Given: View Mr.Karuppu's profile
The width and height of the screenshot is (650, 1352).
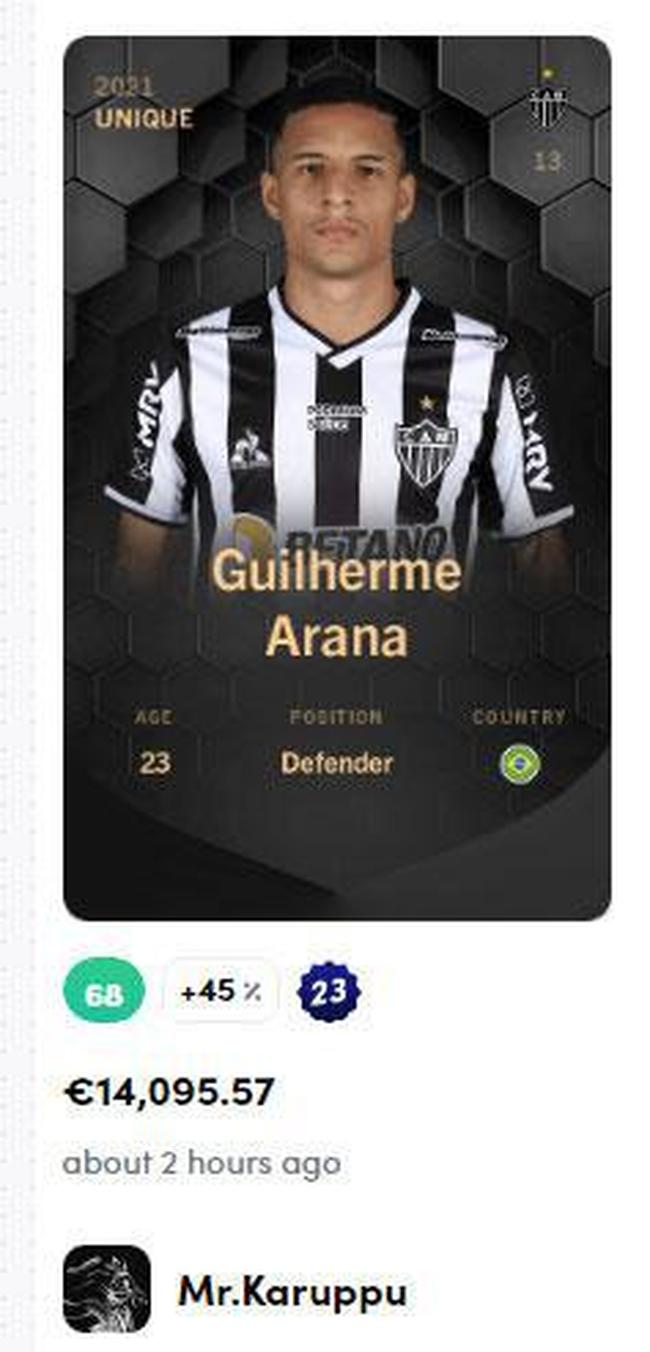Looking at the screenshot, I should 291,1291.
